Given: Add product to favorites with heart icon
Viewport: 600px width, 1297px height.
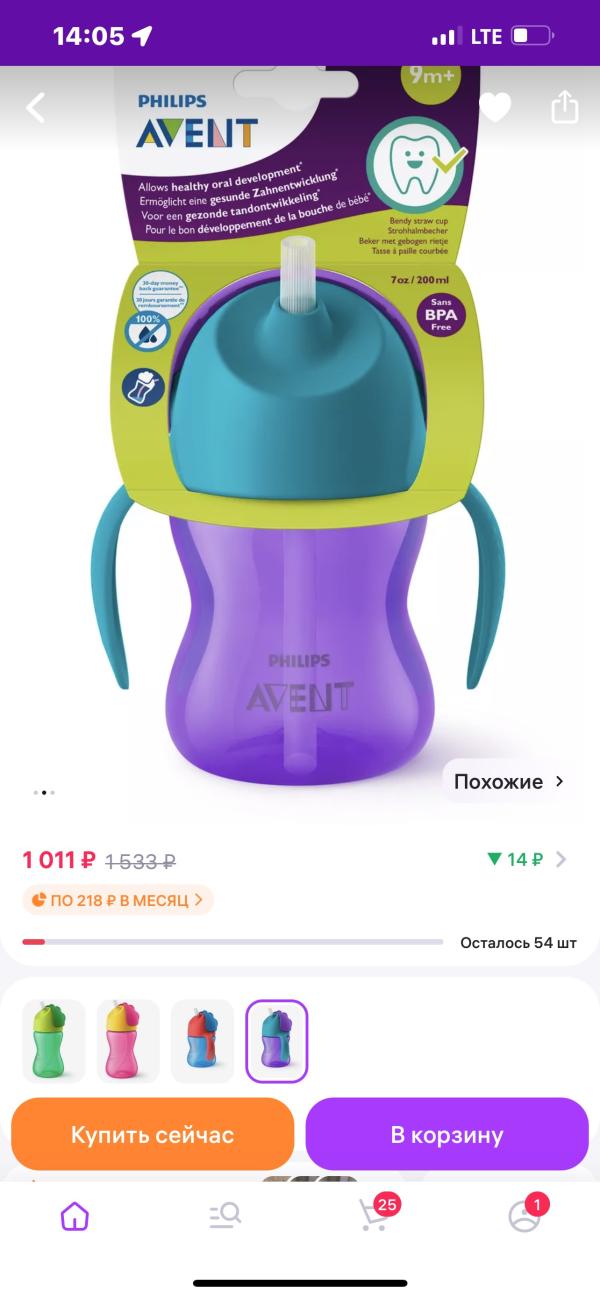Looking at the screenshot, I should pyautogui.click(x=495, y=107).
